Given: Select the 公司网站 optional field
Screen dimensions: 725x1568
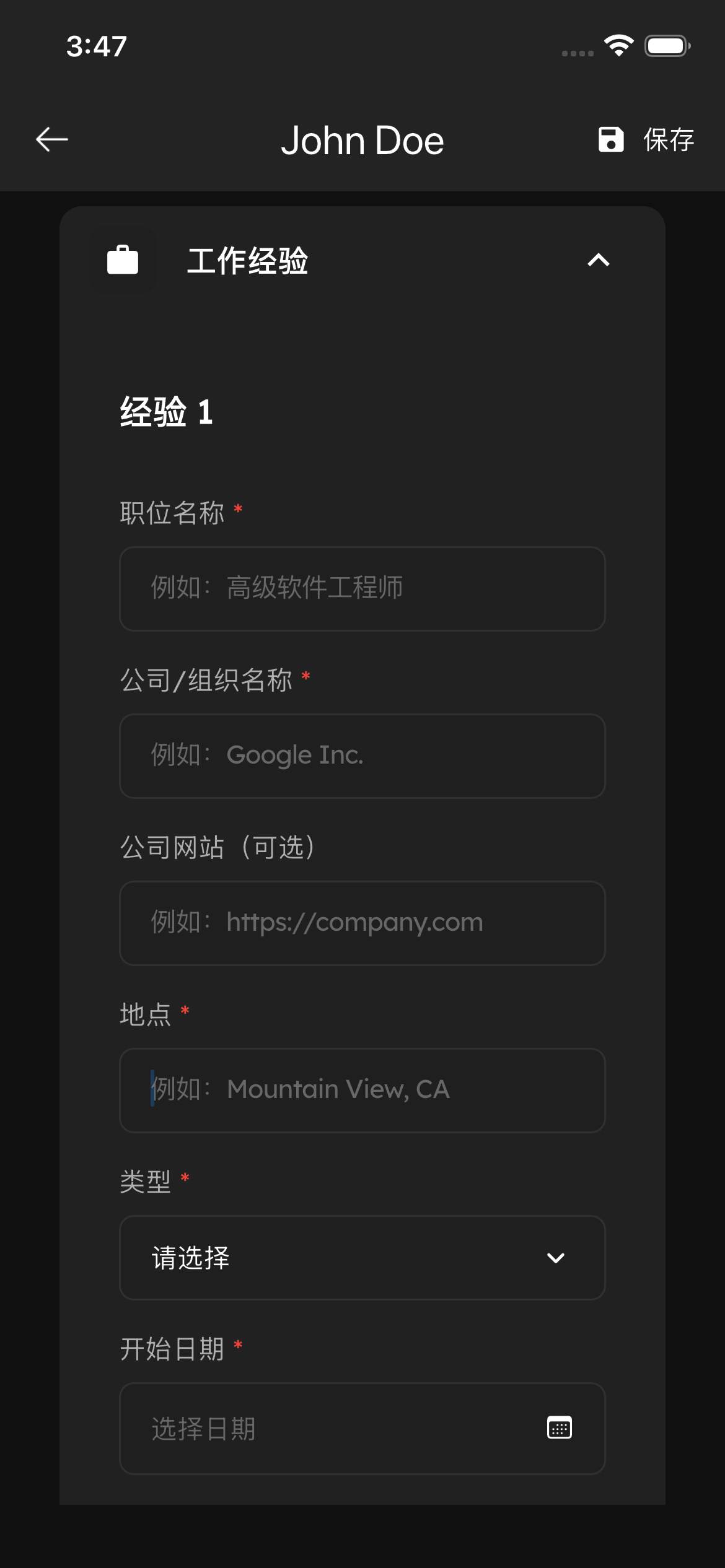Looking at the screenshot, I should 362,923.
